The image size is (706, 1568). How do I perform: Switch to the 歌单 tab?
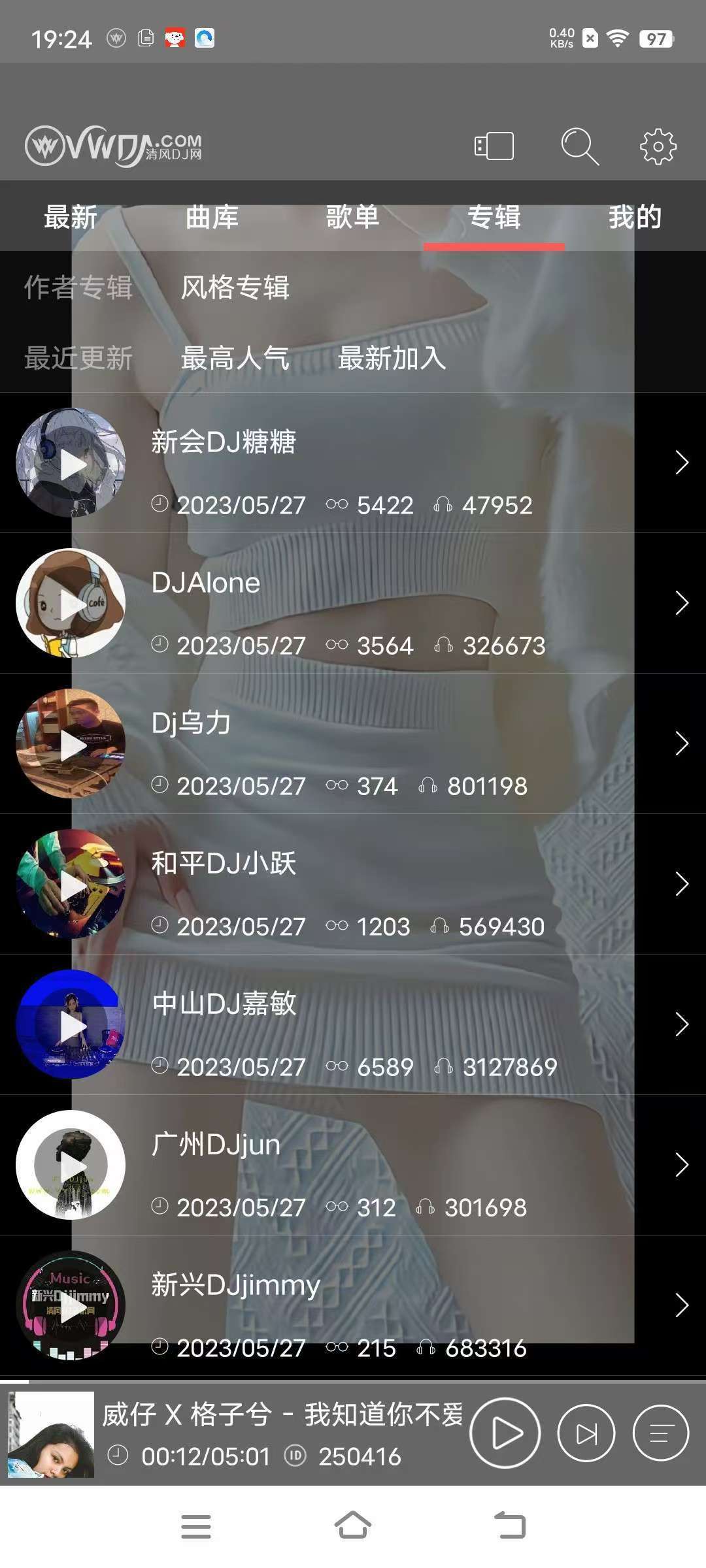click(x=353, y=217)
